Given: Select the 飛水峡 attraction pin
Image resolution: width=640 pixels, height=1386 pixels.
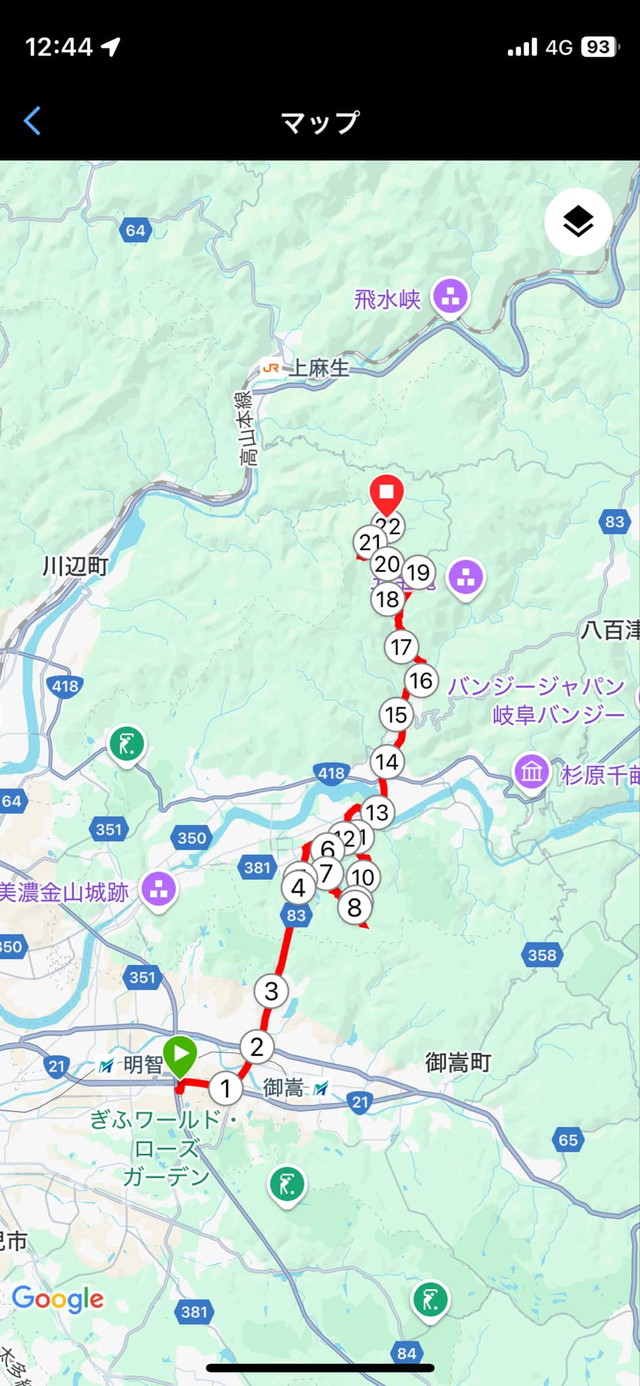Looking at the screenshot, I should click(x=450, y=296).
